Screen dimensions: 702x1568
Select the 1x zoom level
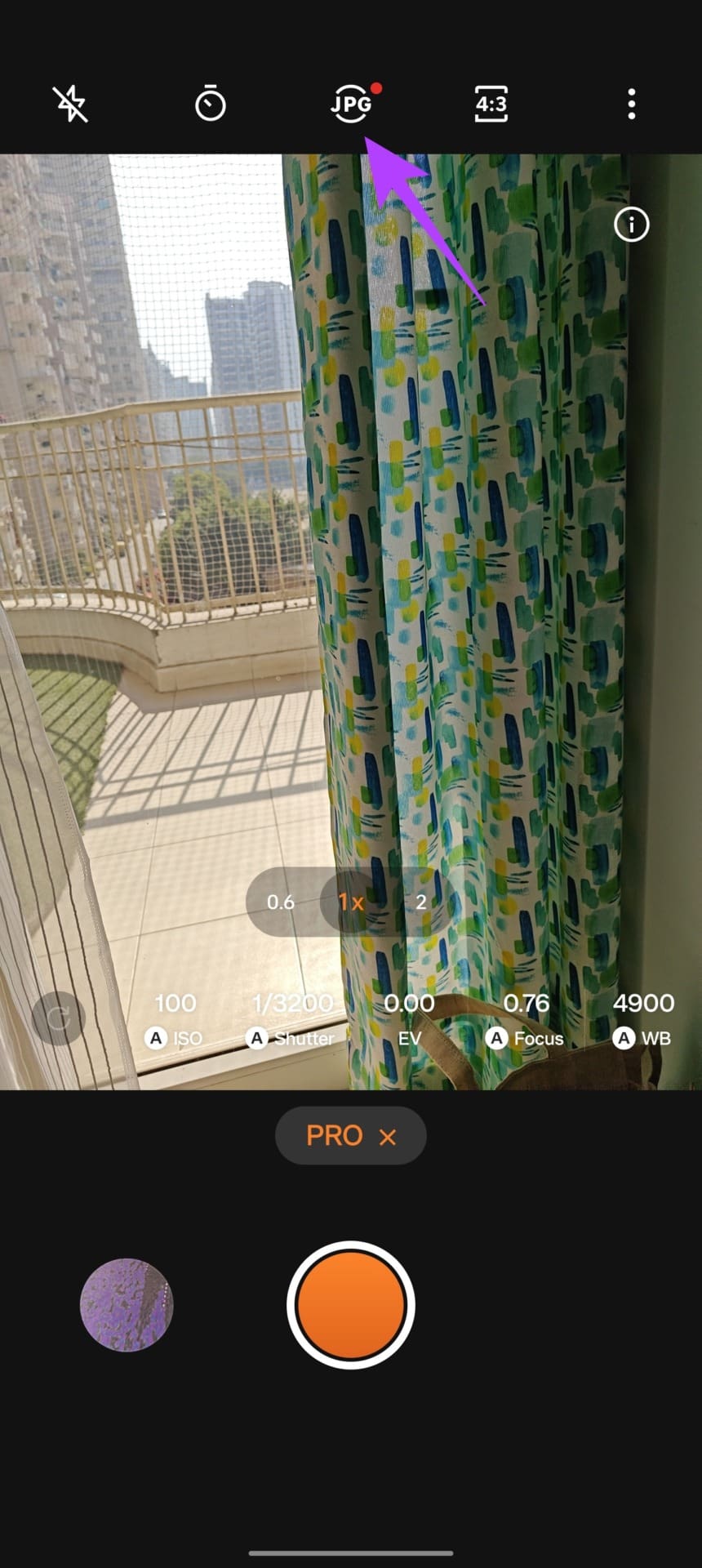[351, 902]
